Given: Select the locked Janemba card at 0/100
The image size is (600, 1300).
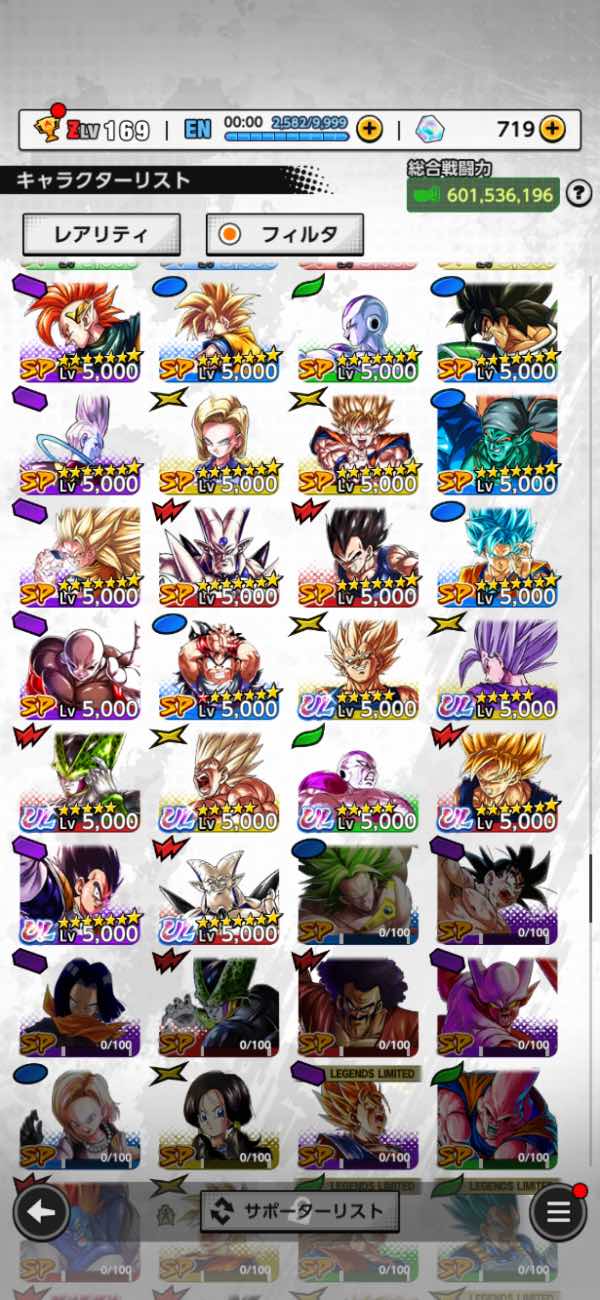Looking at the screenshot, I should coord(497,1007).
